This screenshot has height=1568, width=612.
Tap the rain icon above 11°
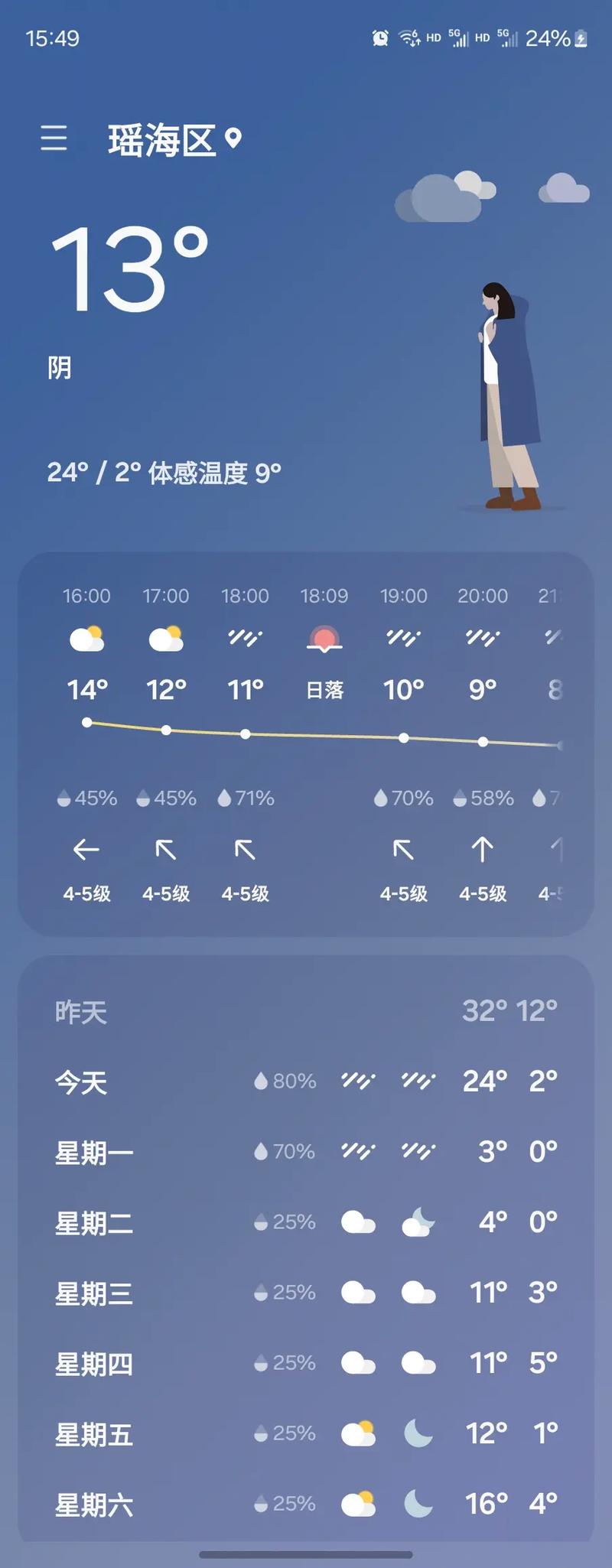tap(245, 639)
